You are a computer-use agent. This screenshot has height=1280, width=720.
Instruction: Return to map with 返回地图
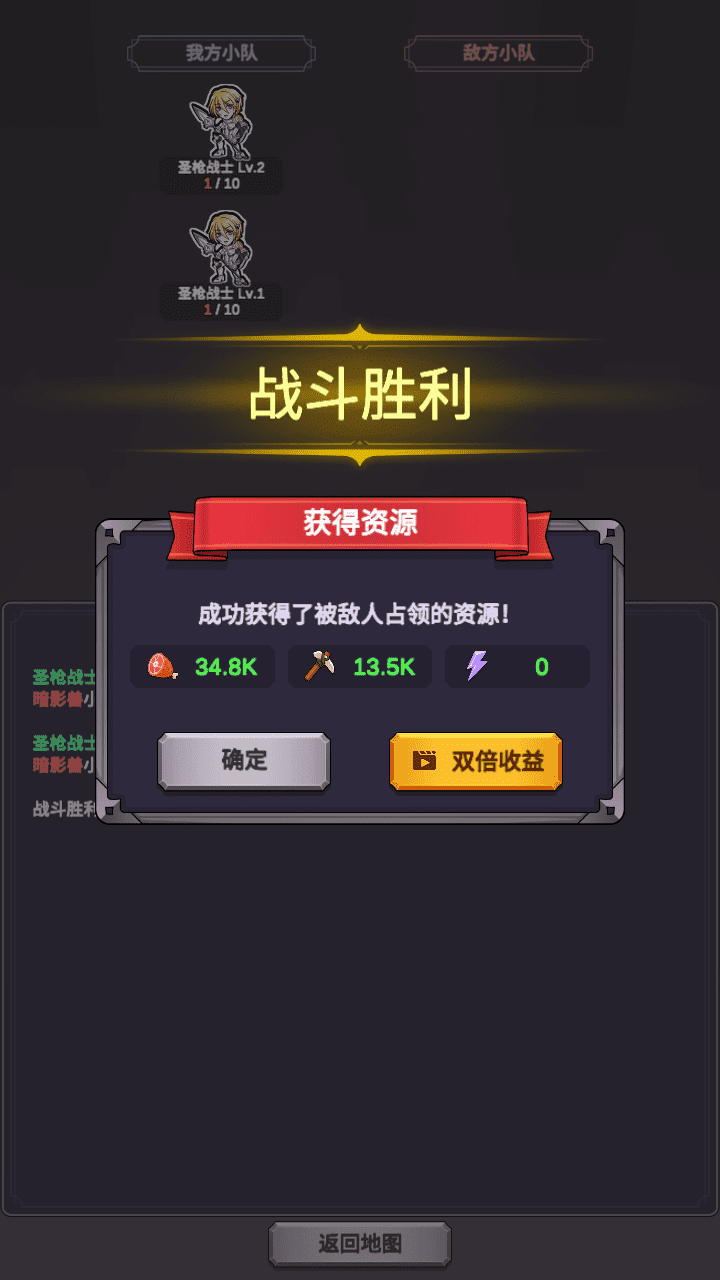pos(360,1244)
